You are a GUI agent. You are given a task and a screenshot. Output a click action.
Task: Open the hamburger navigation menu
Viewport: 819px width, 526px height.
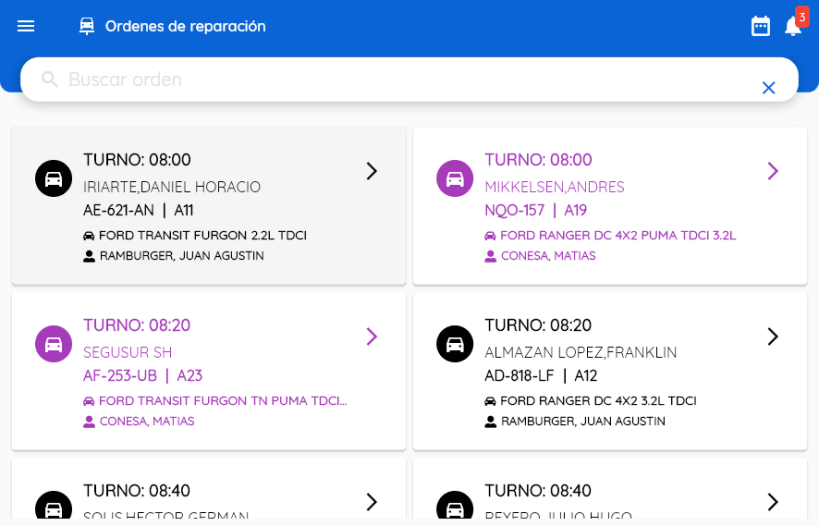(x=26, y=26)
